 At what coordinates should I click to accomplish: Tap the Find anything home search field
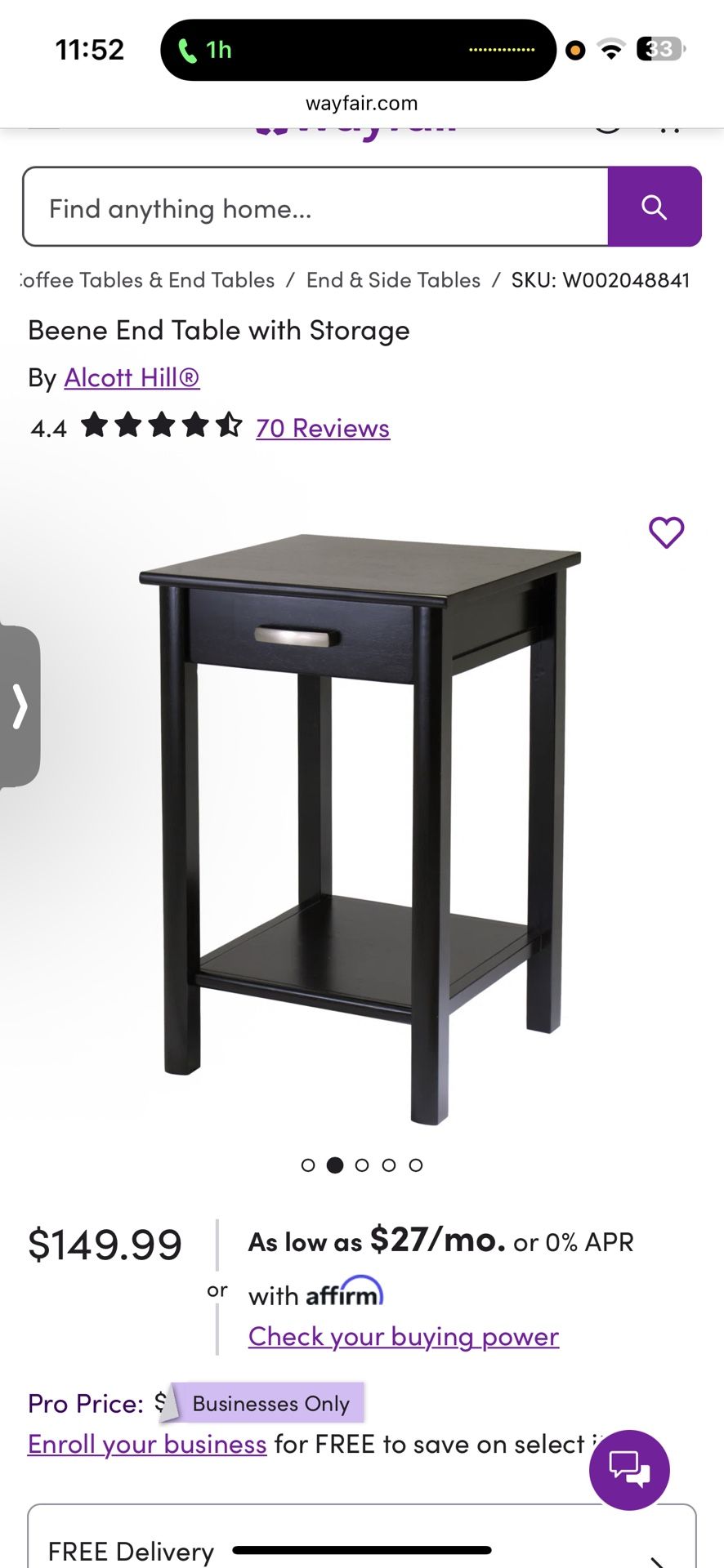pos(315,207)
